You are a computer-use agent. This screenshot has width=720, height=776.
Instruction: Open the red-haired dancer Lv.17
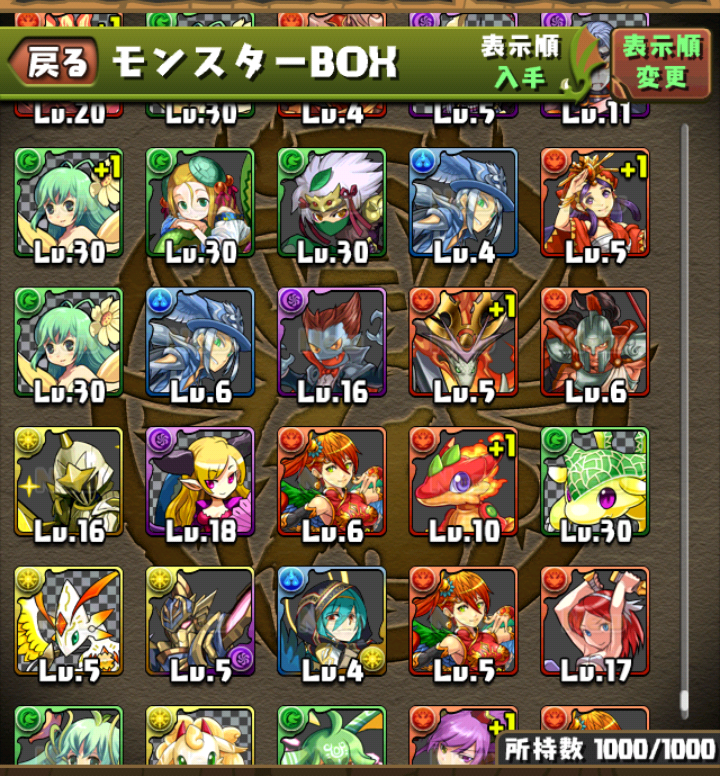tap(595, 622)
